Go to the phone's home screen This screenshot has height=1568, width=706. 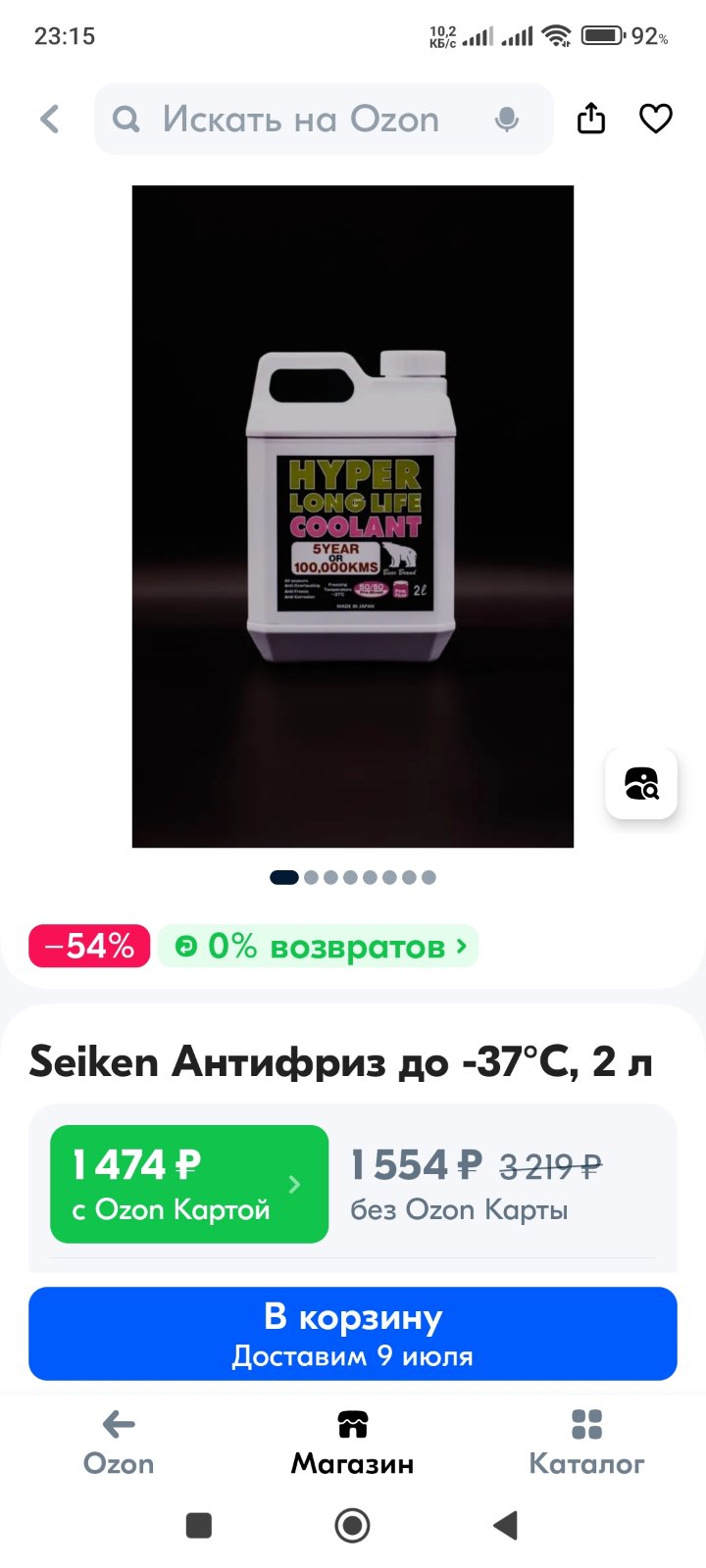pyautogui.click(x=353, y=1525)
